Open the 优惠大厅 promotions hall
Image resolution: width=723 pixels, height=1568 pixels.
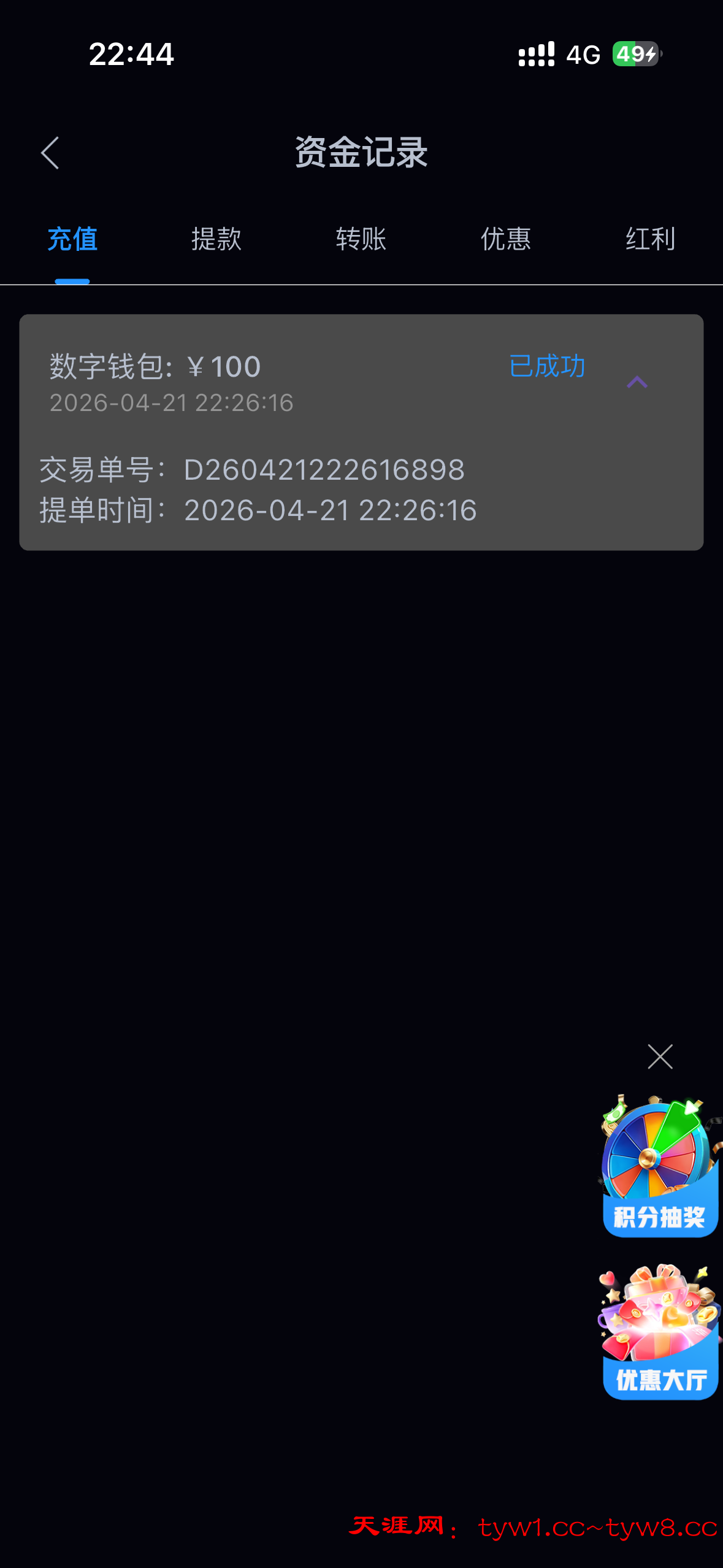point(660,1332)
